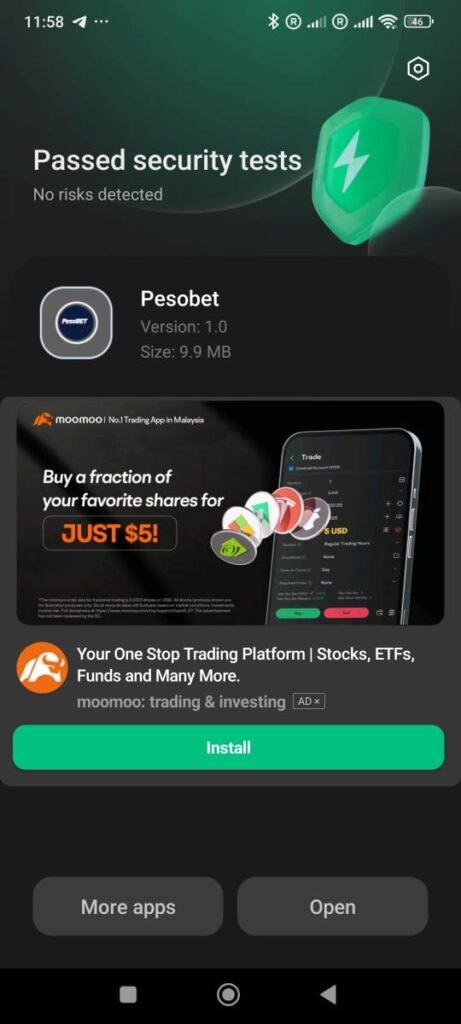Show recent apps with square button

(x=128, y=995)
